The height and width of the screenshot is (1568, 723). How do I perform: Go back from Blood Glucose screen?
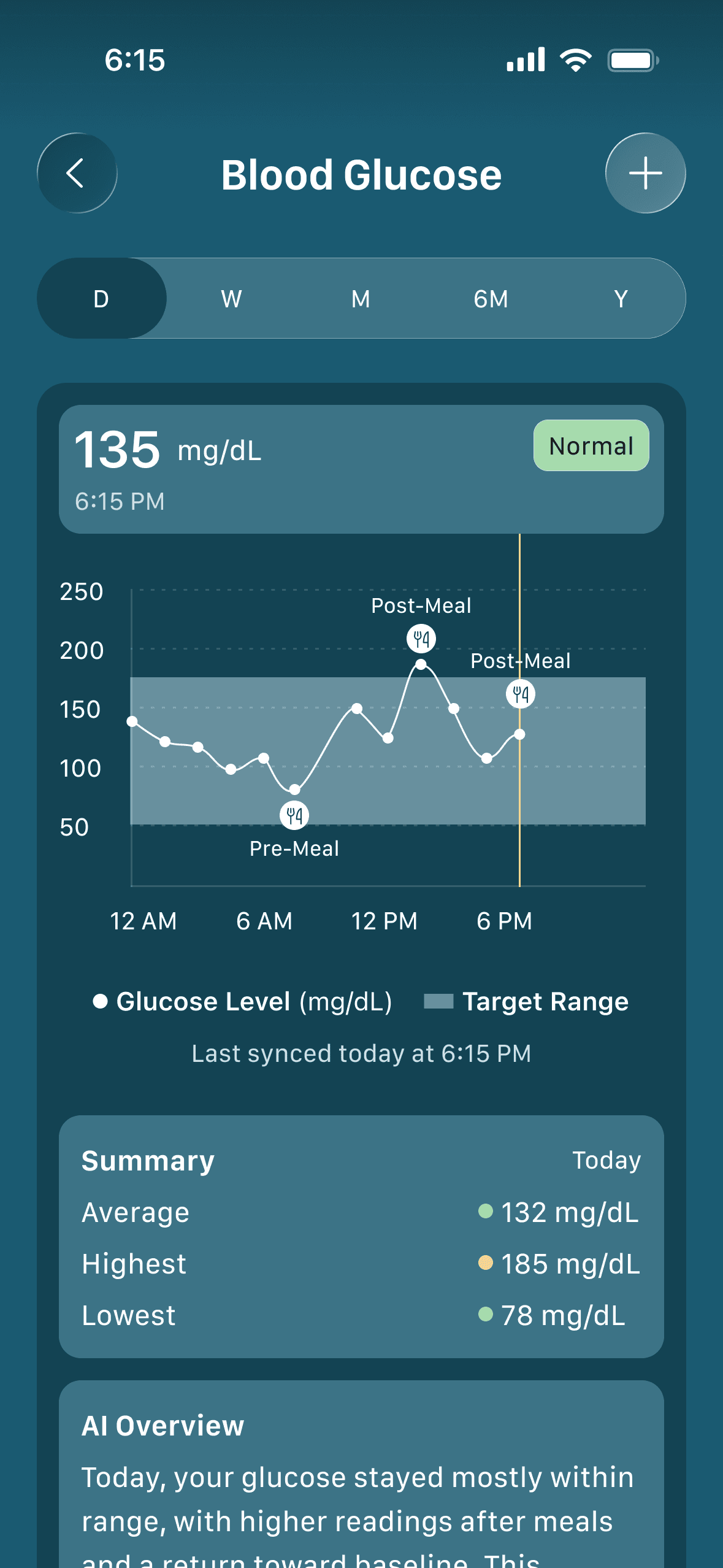click(77, 173)
